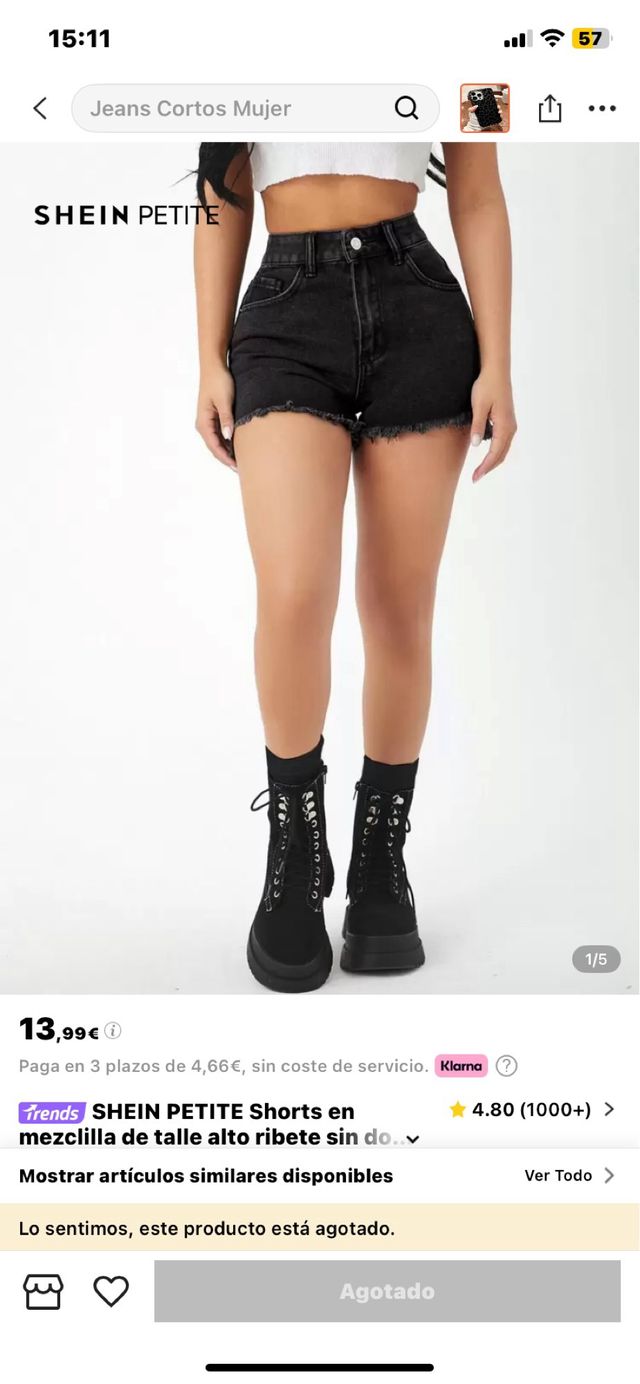The image size is (640, 1384).
Task: Open the 4.80 rating reviews
Action: (530, 1109)
